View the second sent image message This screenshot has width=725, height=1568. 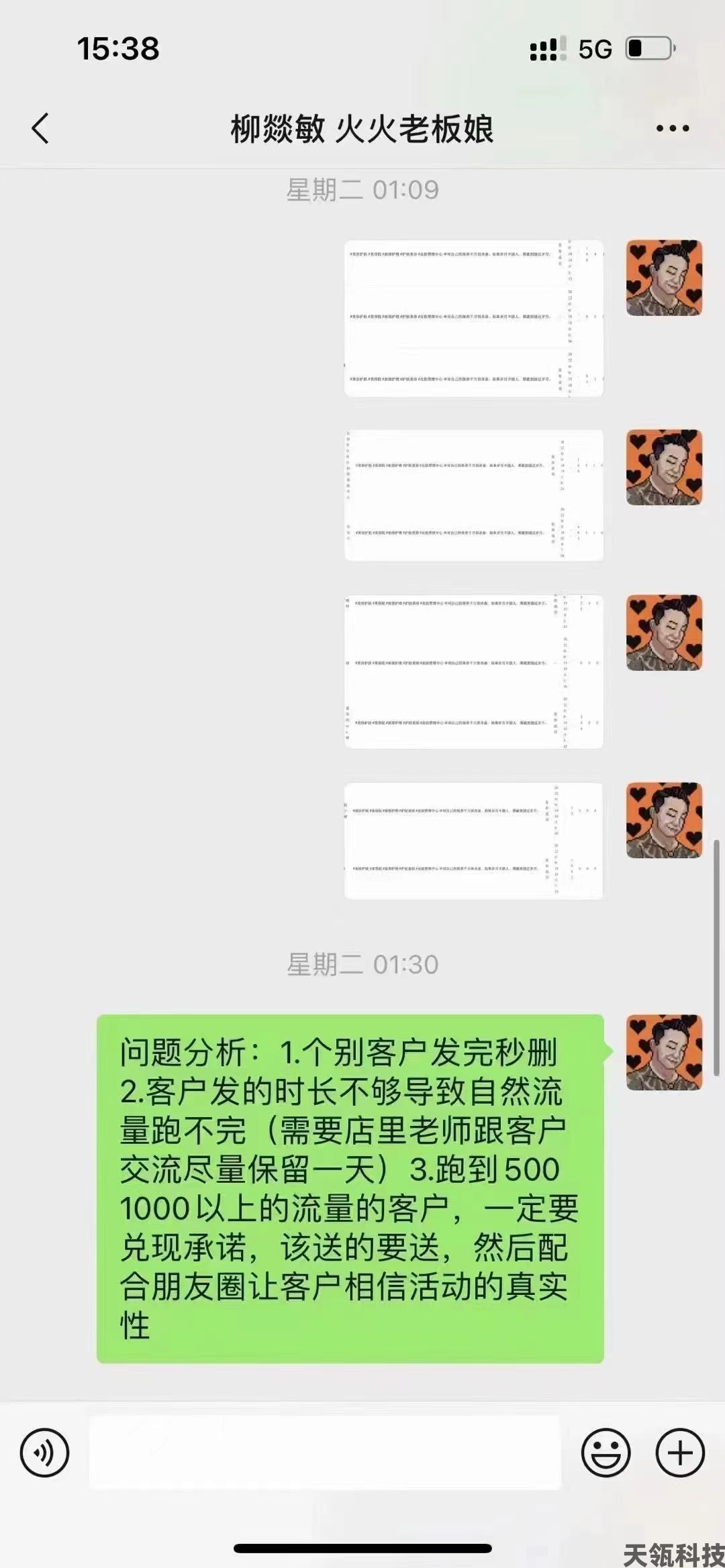(x=474, y=495)
